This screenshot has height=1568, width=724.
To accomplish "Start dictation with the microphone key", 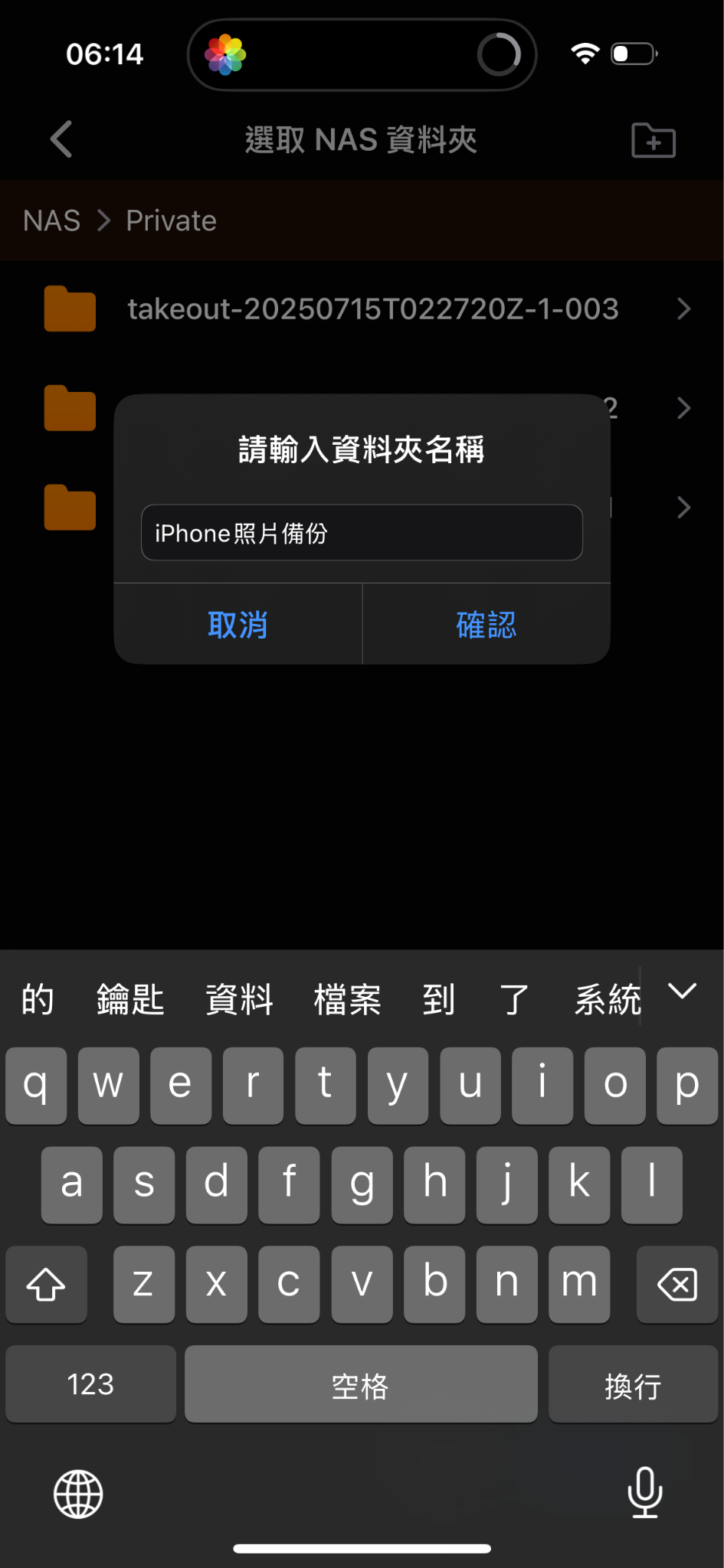I will (x=645, y=1492).
